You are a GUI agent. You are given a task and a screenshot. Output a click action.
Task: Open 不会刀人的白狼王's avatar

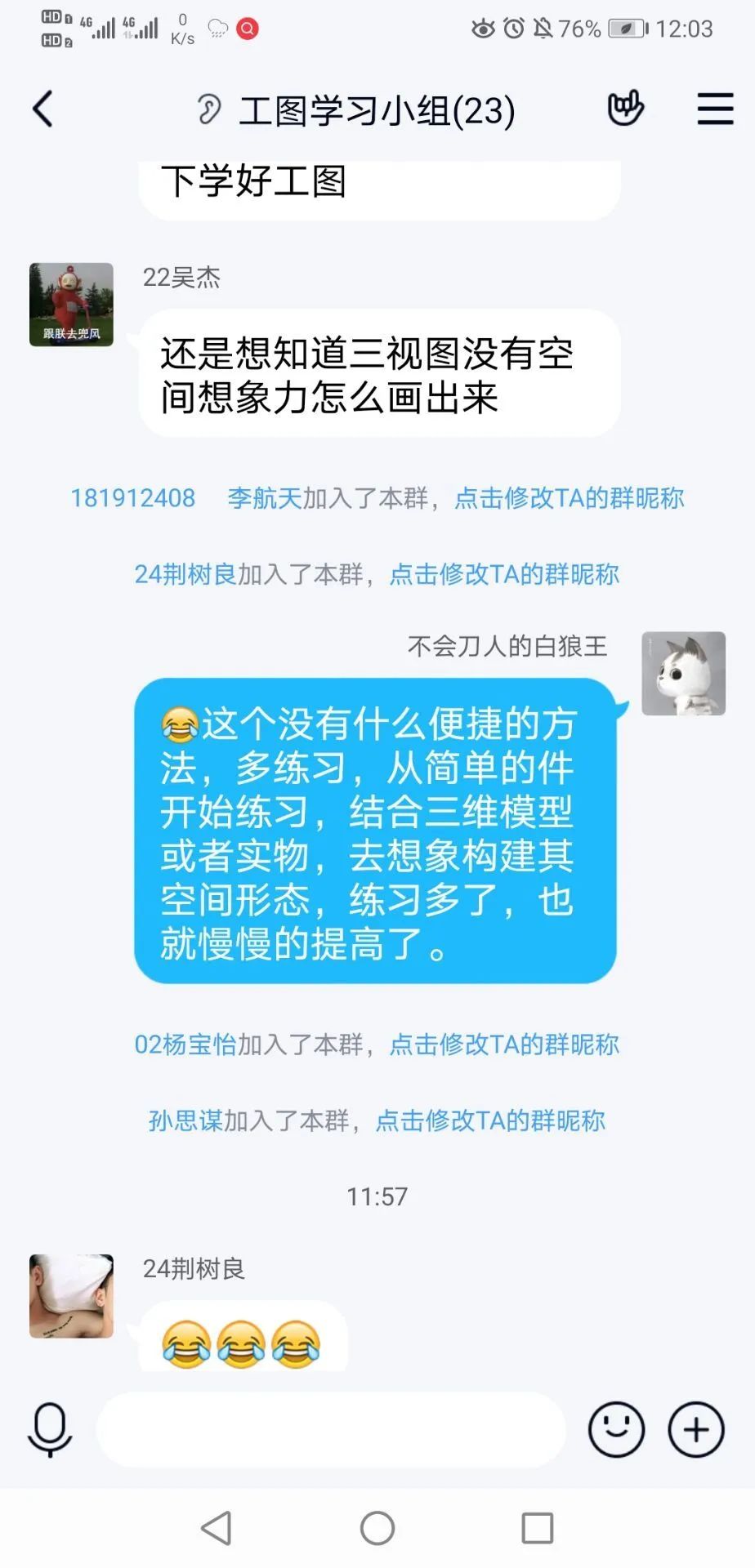click(x=683, y=673)
